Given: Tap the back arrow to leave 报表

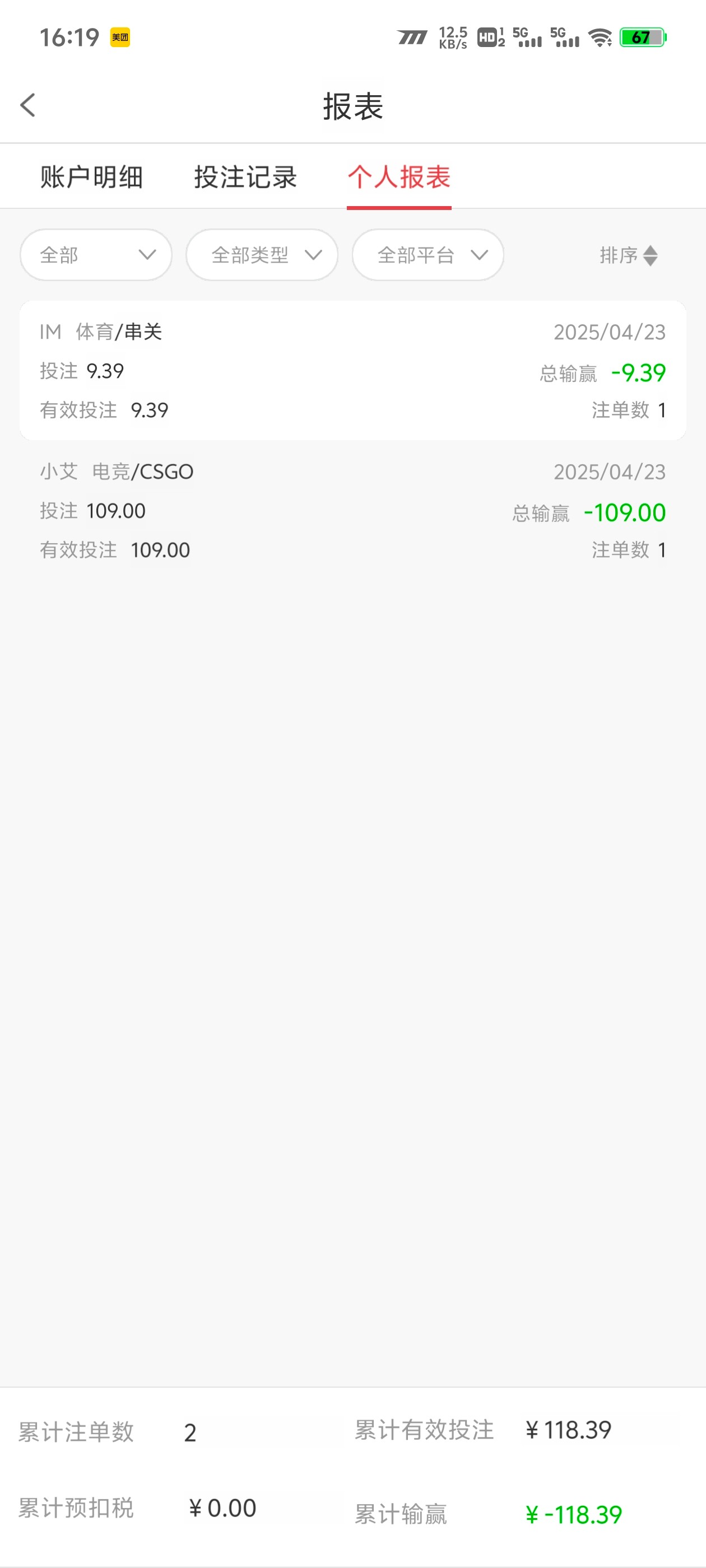Looking at the screenshot, I should (27, 105).
